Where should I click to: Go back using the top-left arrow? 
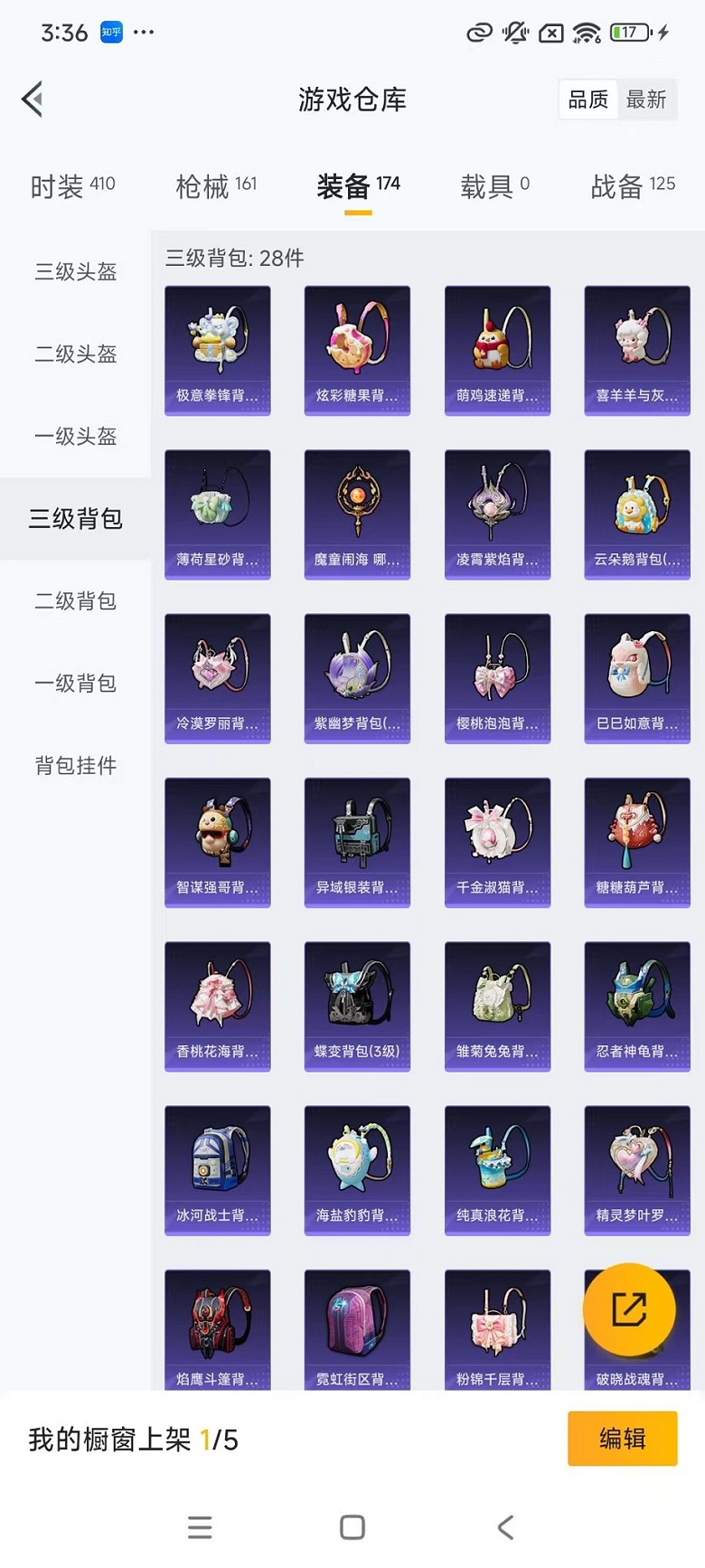click(x=33, y=99)
